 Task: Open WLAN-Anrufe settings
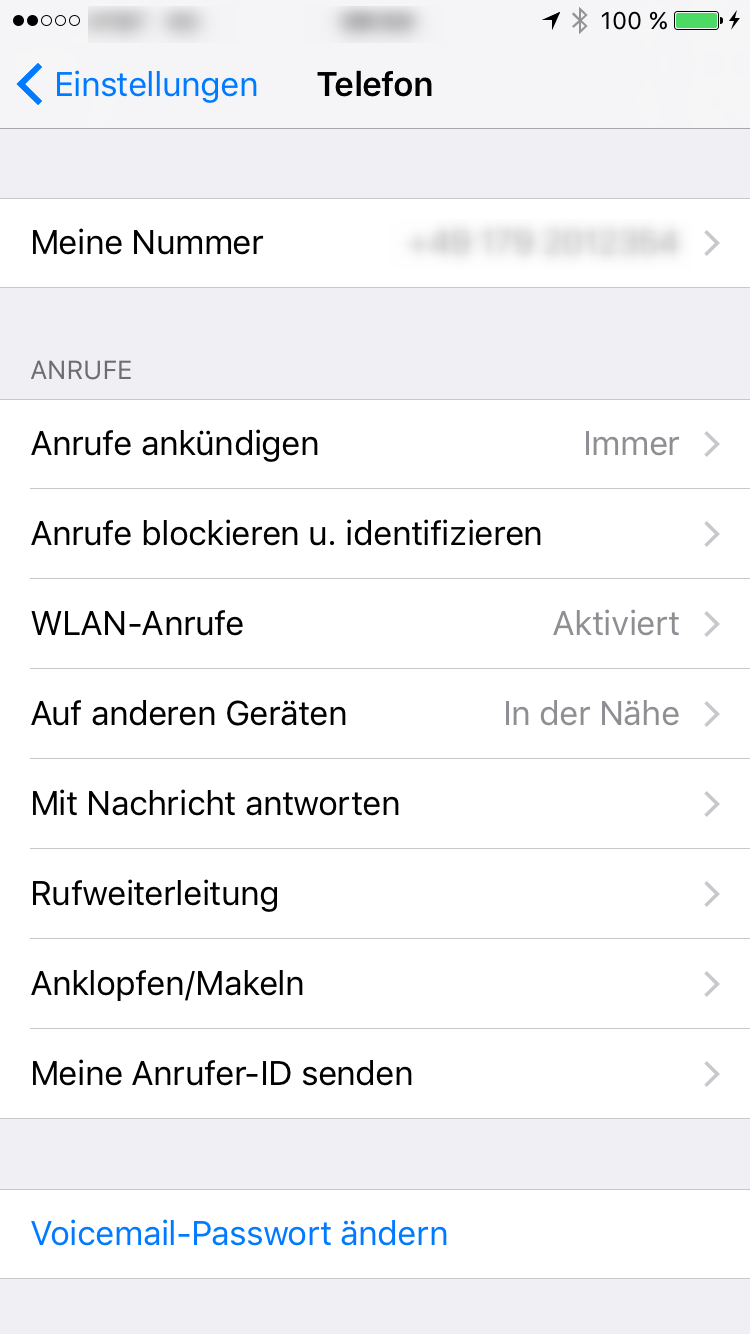pyautogui.click(x=375, y=624)
